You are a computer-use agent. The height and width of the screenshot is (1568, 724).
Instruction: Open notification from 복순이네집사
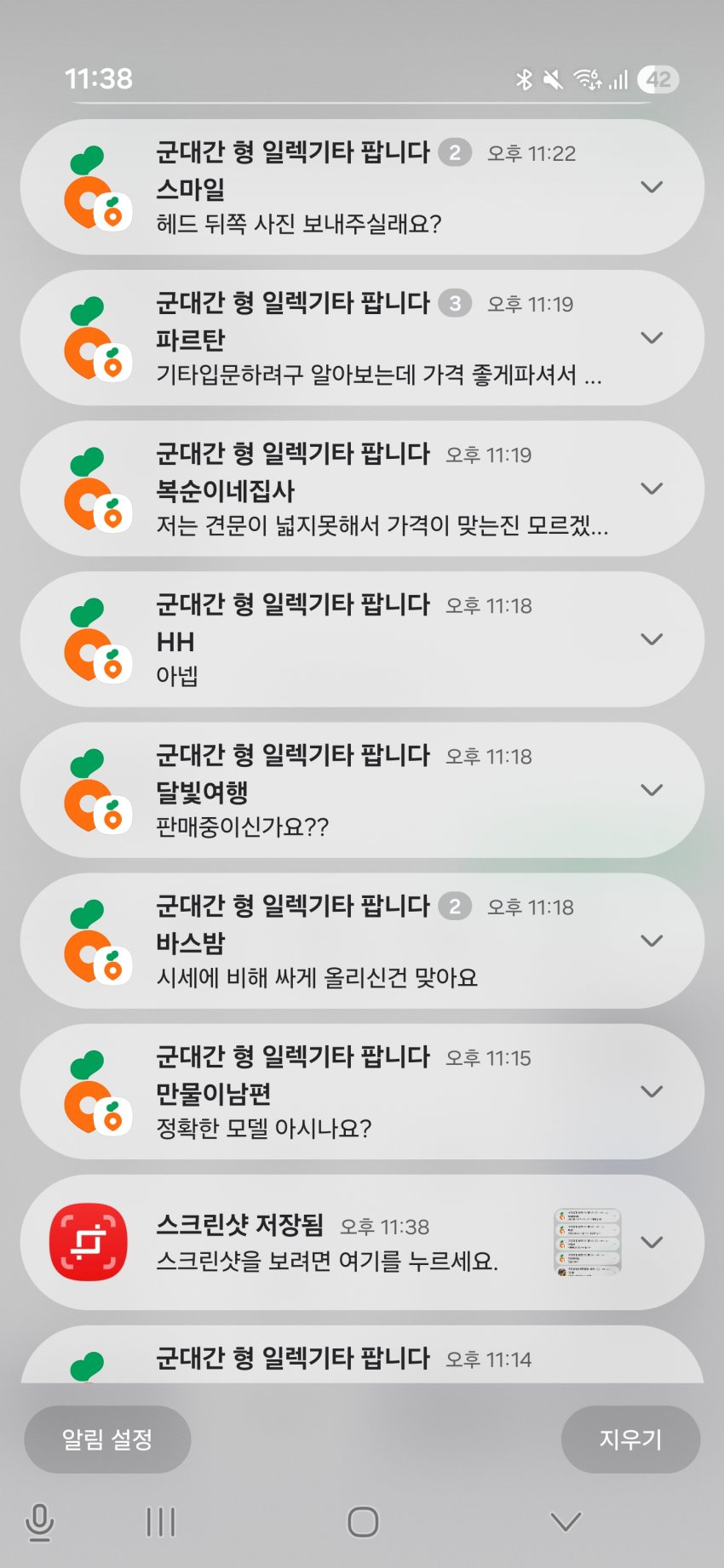341,489
